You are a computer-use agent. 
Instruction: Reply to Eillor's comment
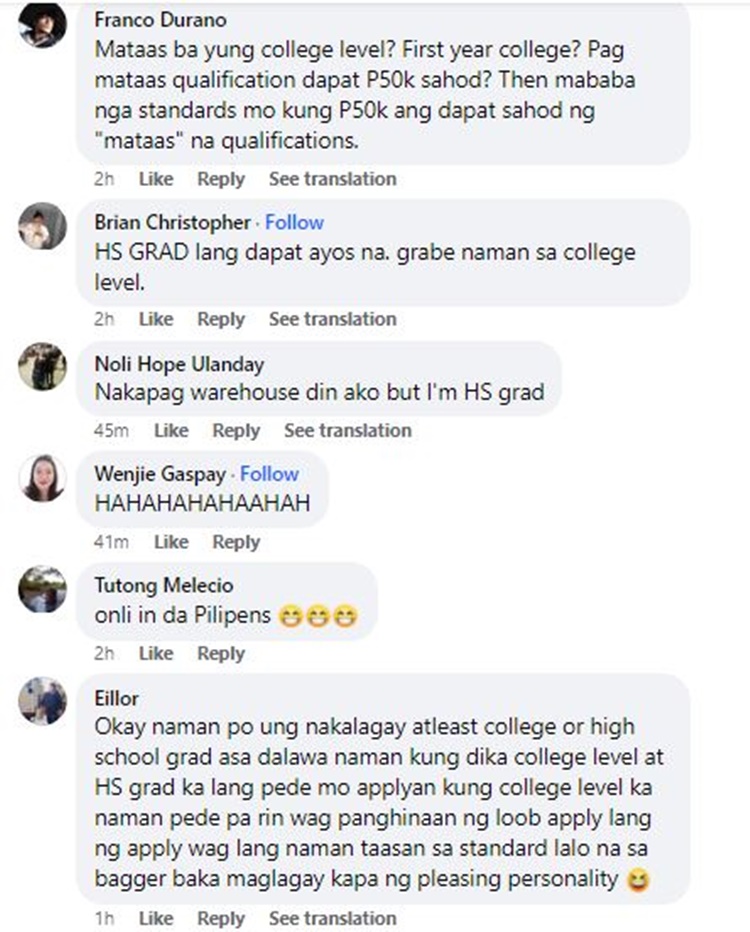pos(220,918)
